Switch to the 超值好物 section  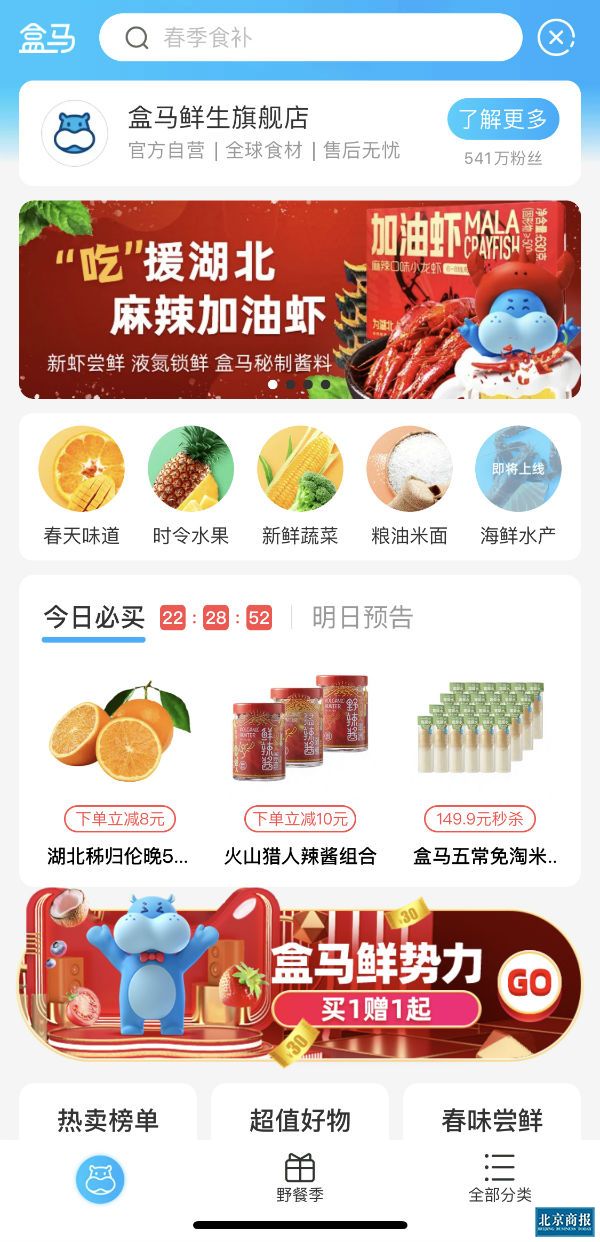pyautogui.click(x=300, y=1119)
